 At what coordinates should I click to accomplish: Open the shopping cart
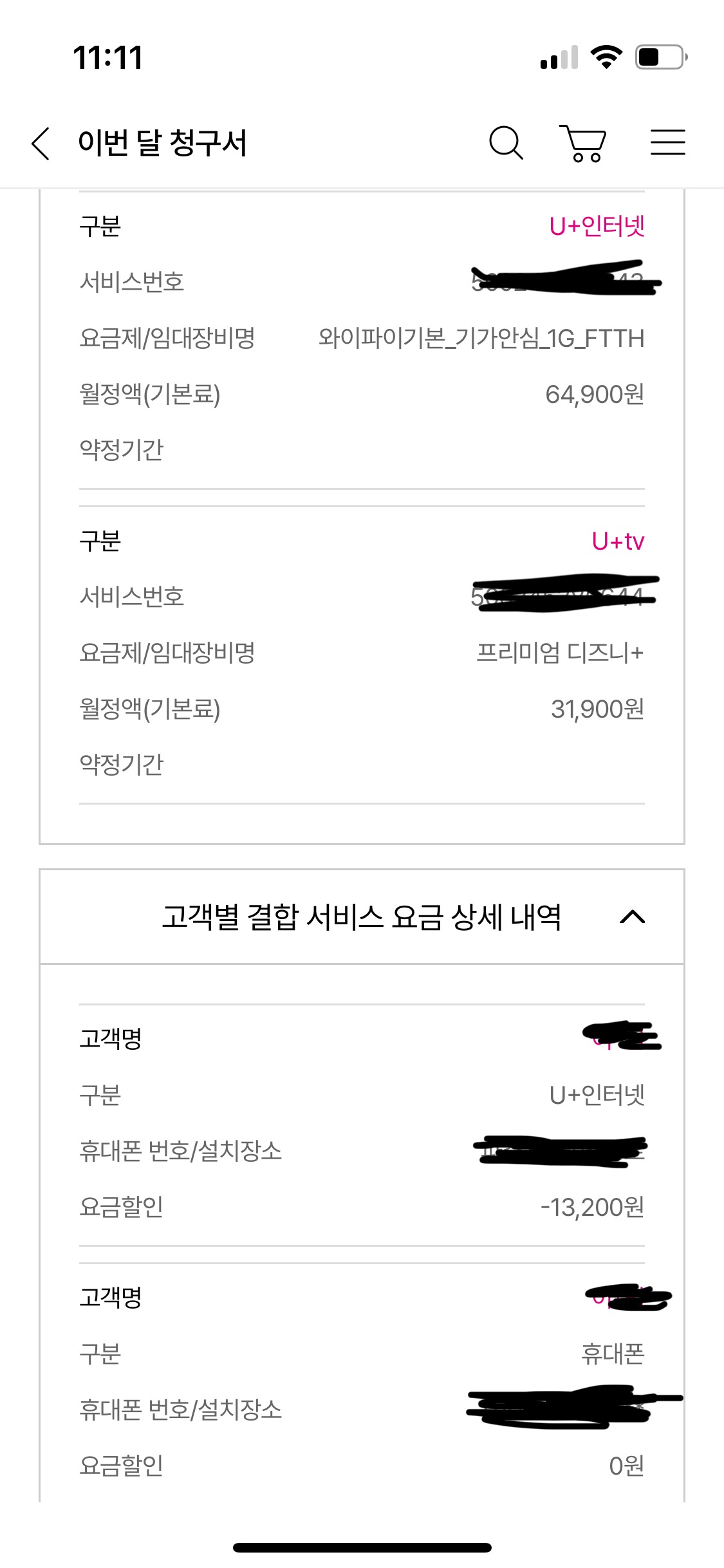[584, 143]
